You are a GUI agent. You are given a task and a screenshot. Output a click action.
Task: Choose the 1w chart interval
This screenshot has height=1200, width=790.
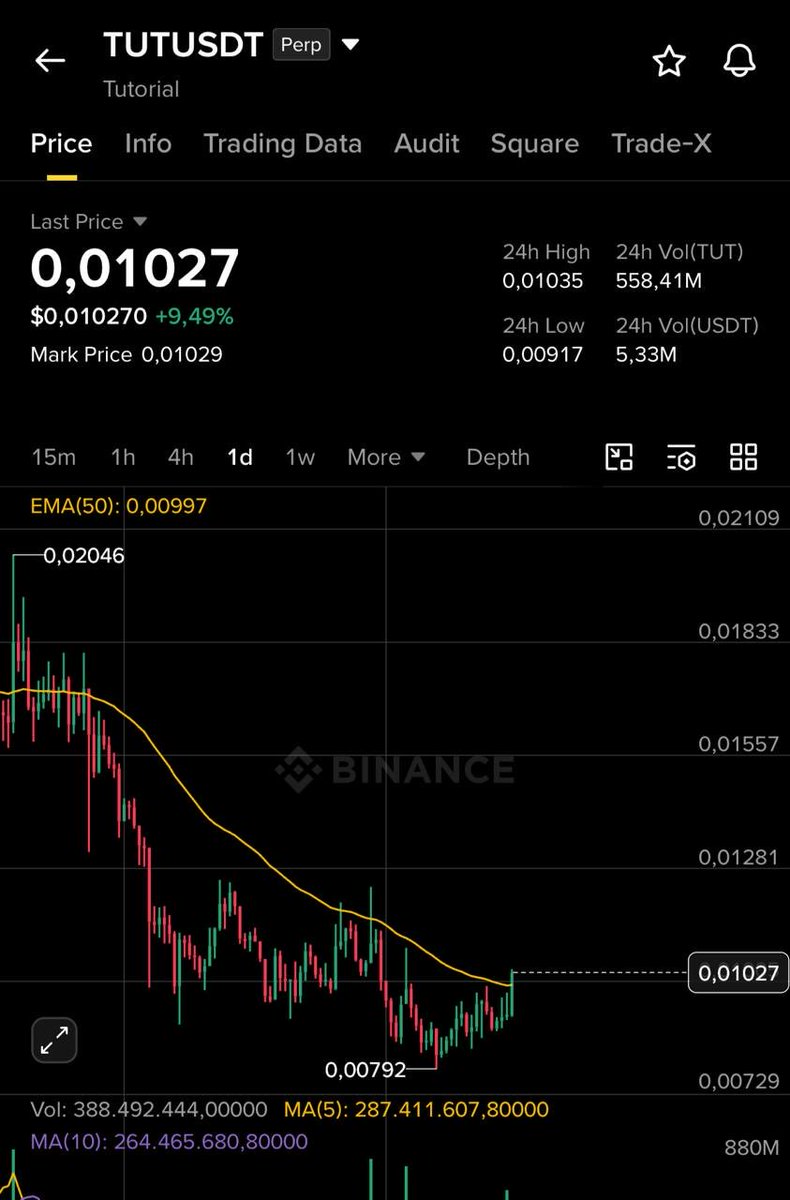coord(300,458)
